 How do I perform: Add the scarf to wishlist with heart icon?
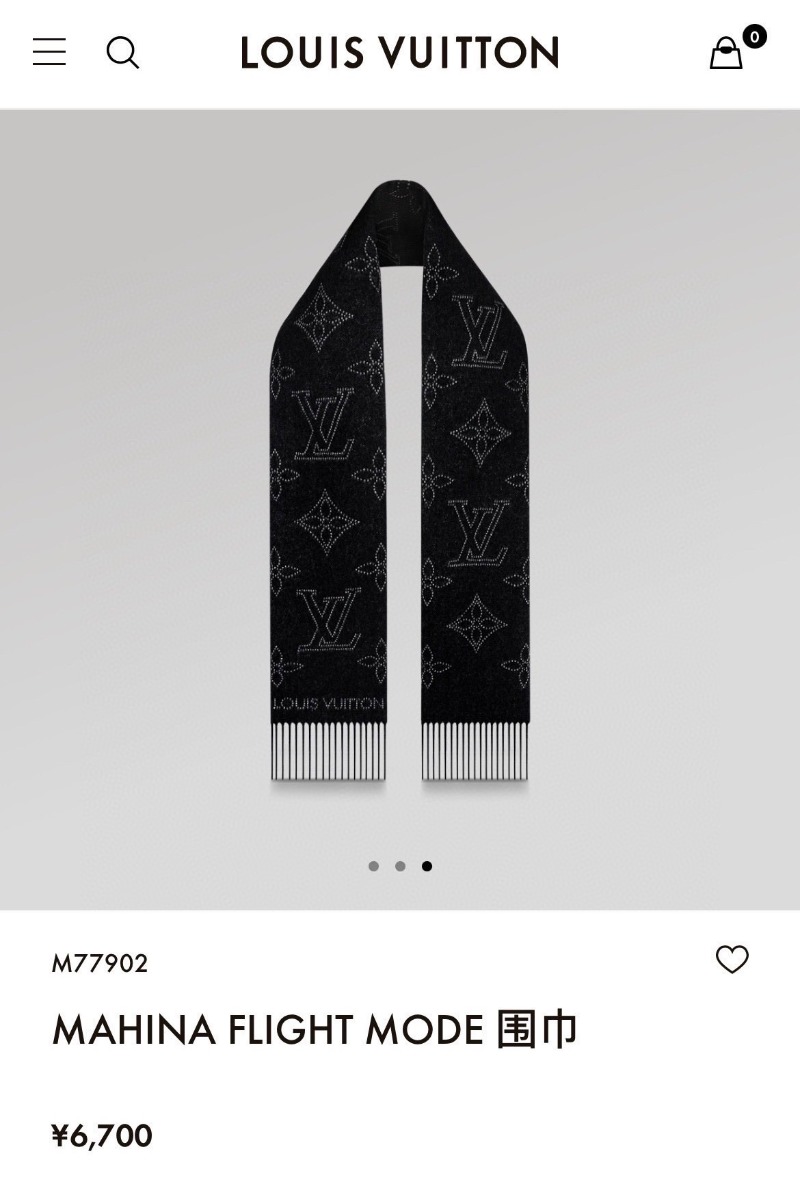[732, 959]
